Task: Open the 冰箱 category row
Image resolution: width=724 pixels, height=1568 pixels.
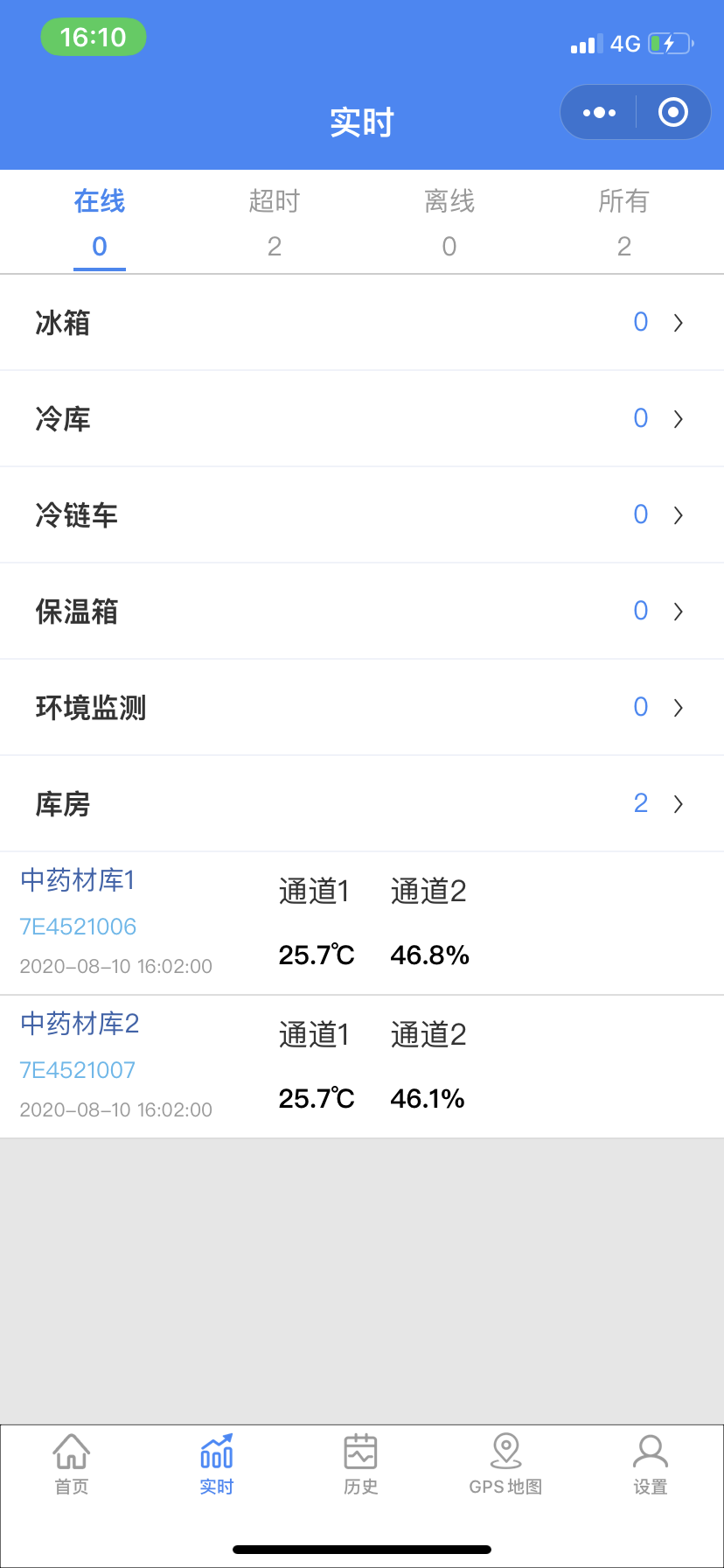Action: (362, 323)
